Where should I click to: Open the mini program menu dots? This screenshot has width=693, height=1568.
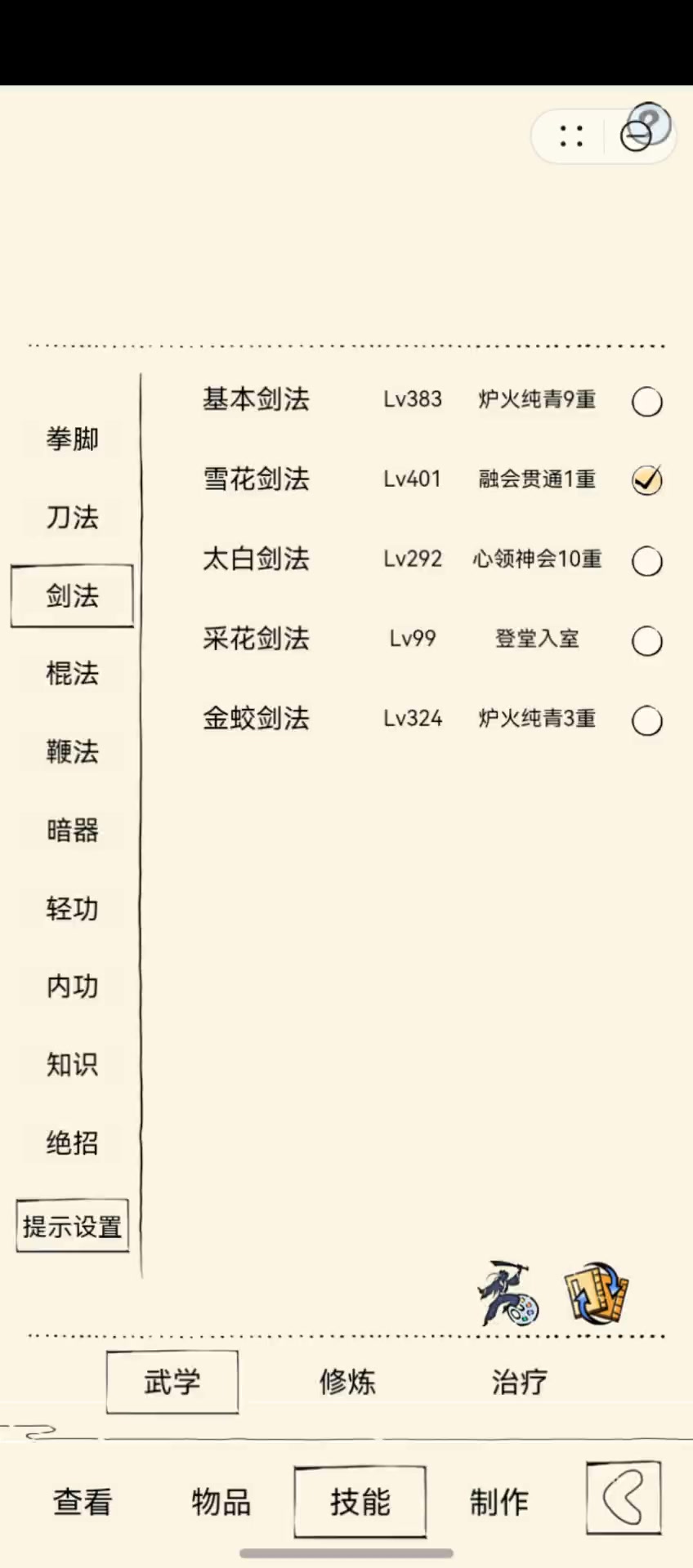[x=571, y=136]
